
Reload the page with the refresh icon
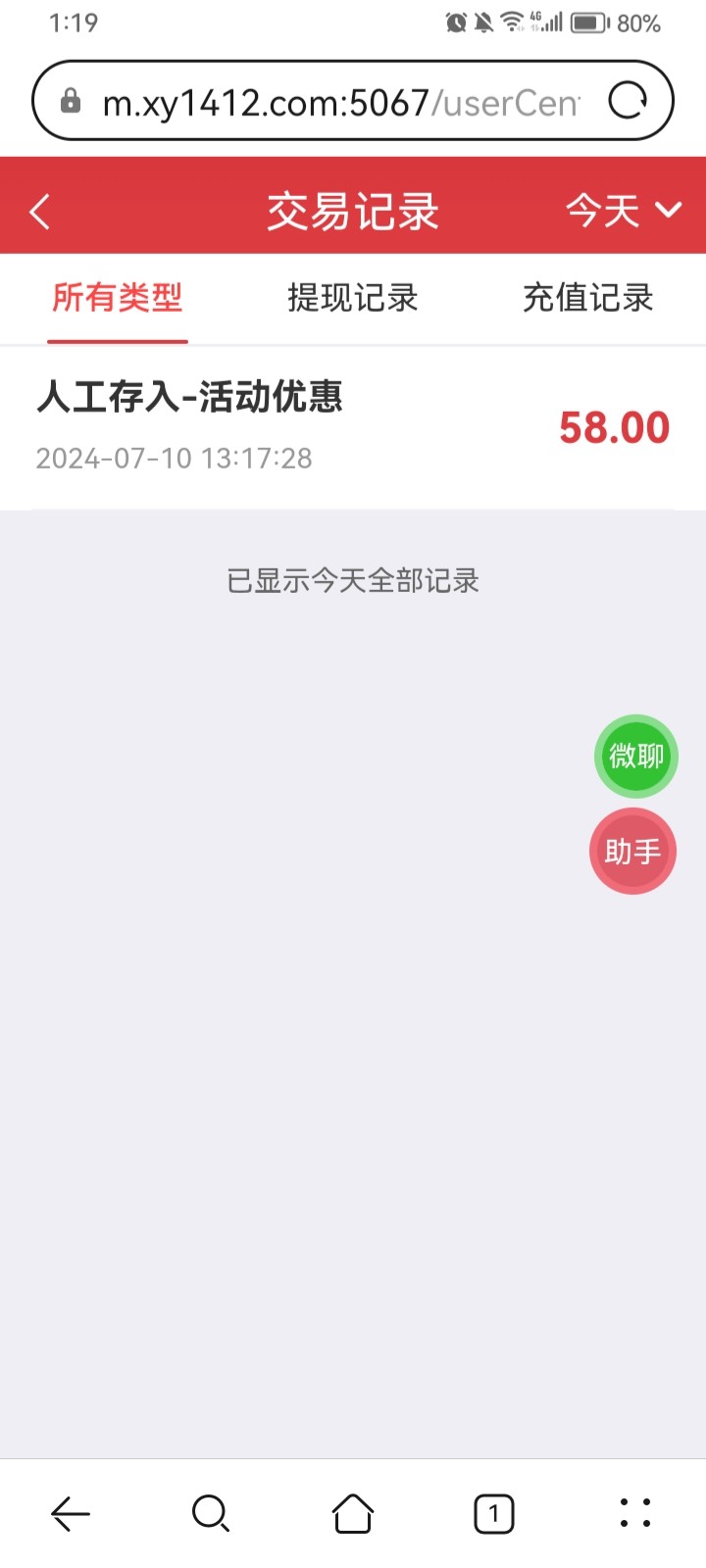(x=630, y=99)
